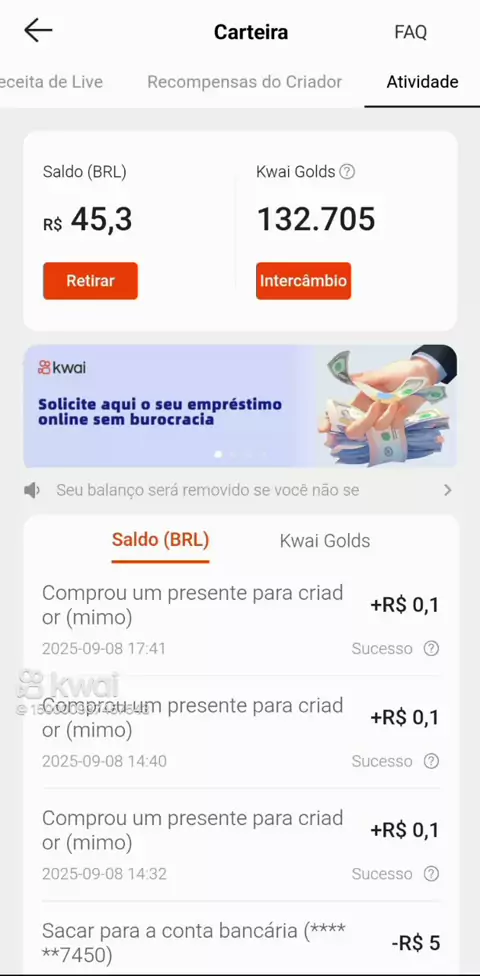This screenshot has height=976, width=480.
Task: Show status info for 14:40 transaction
Action: 431,761
